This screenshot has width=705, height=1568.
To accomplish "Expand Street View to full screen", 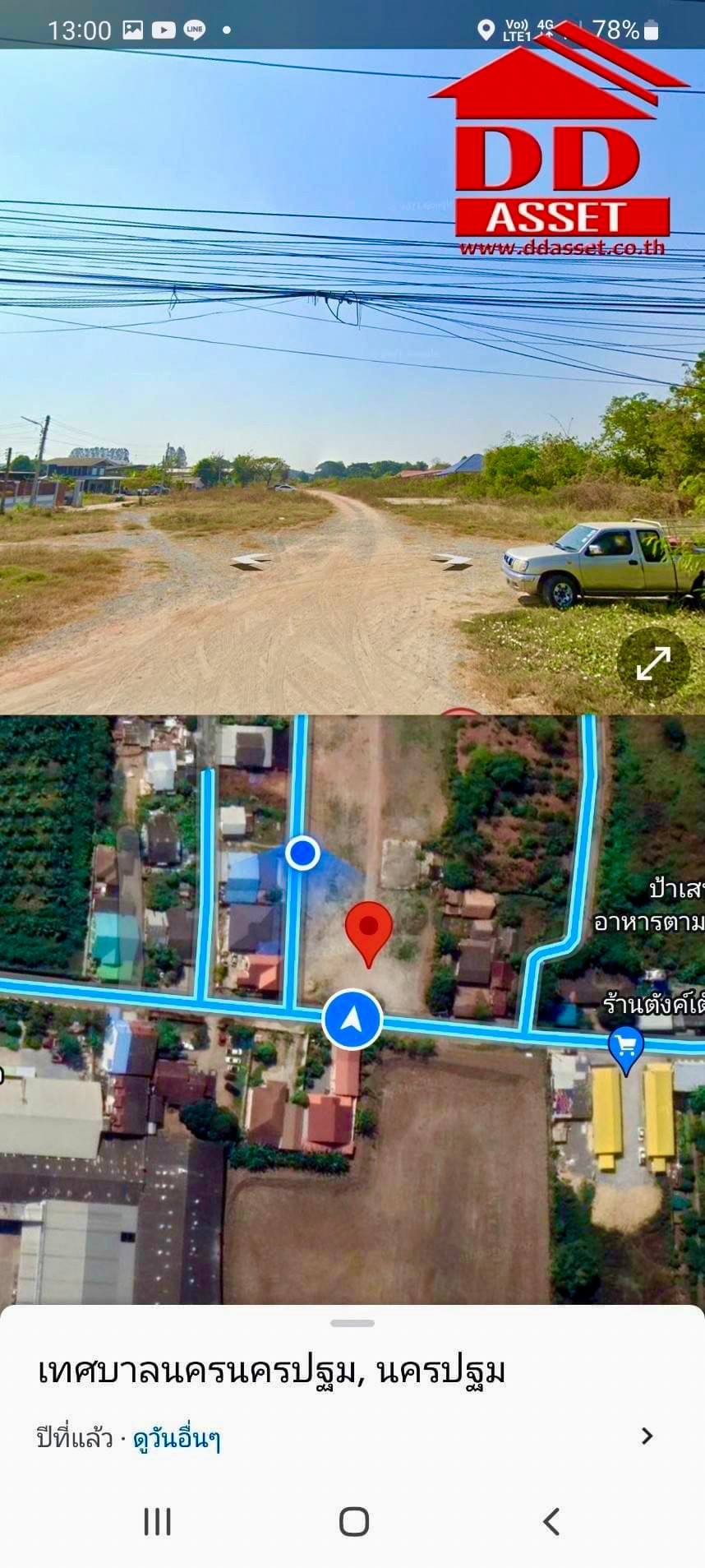I will point(653,664).
